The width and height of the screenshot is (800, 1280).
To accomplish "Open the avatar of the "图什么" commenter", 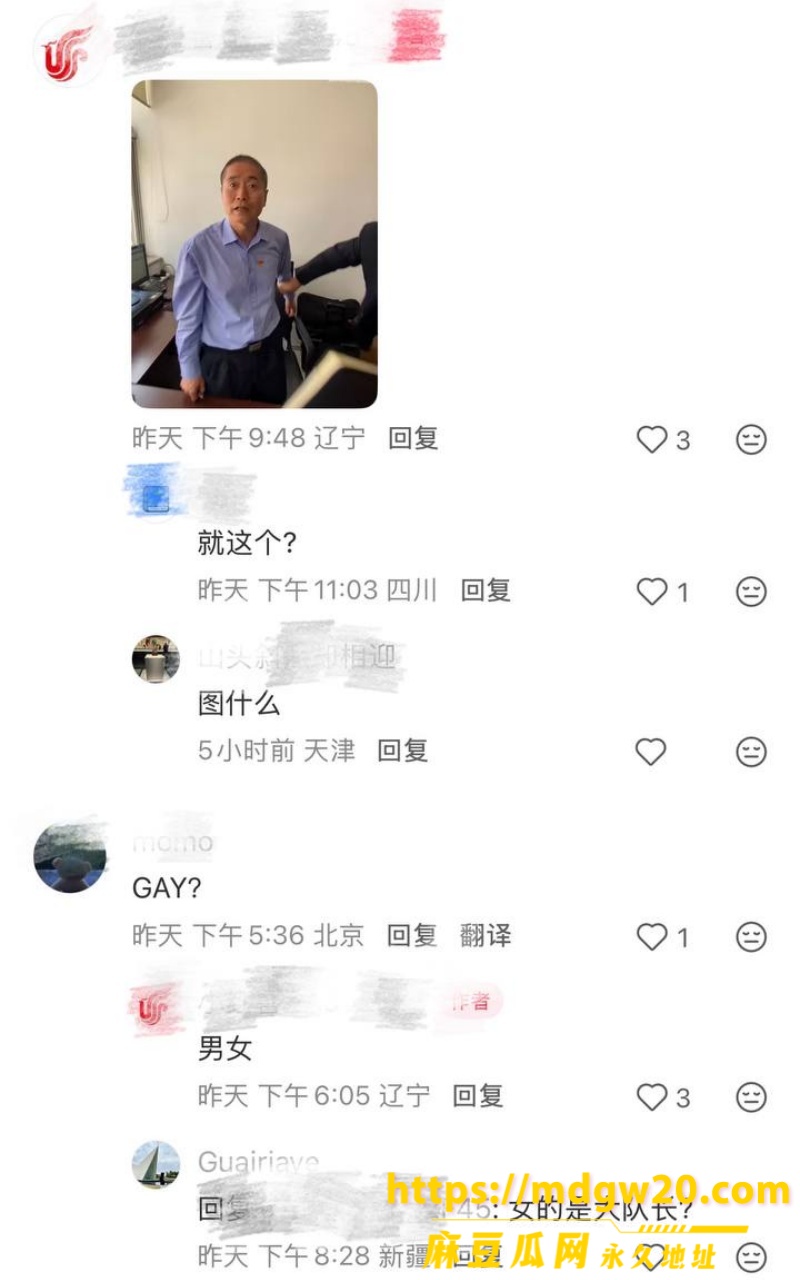I will 156,659.
